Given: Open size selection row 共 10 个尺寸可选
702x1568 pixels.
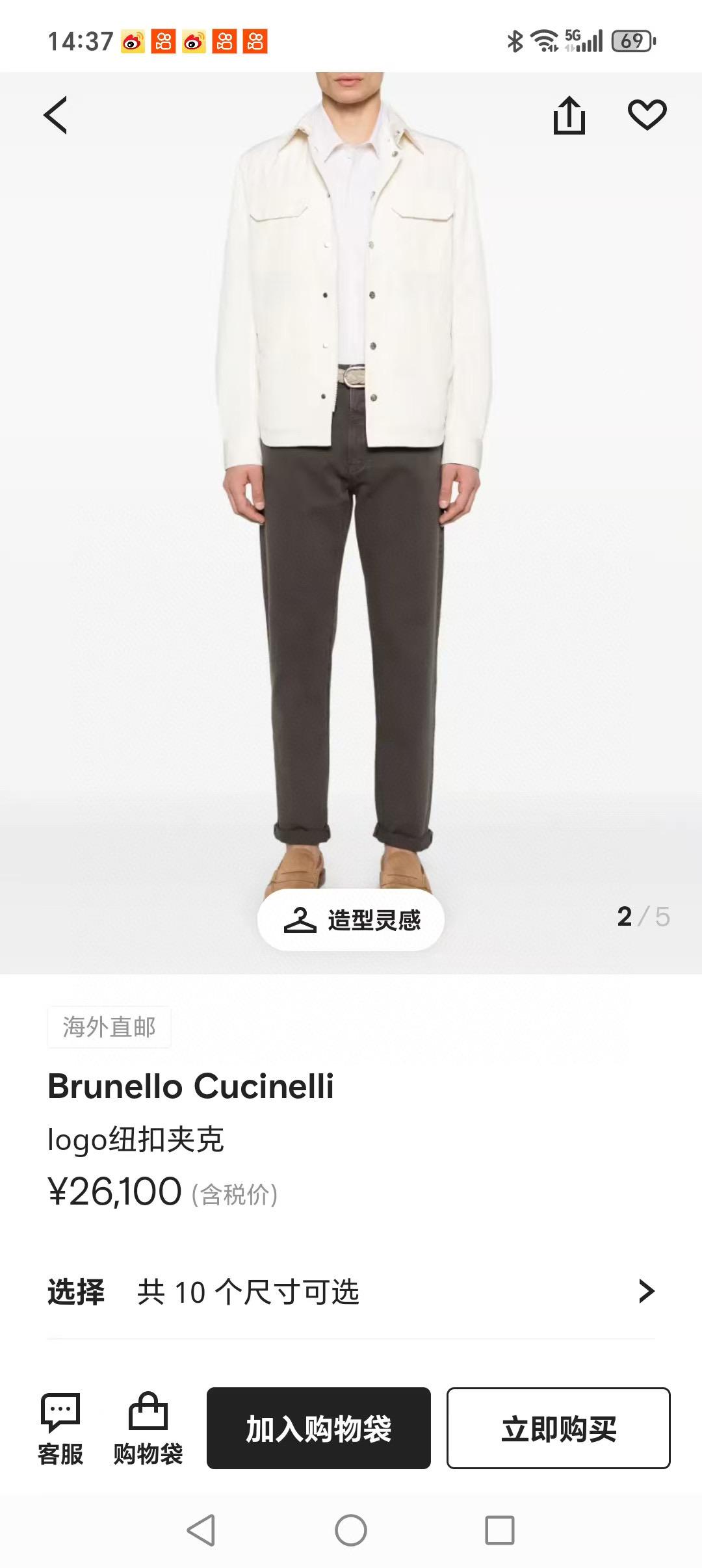Looking at the screenshot, I should pyautogui.click(x=351, y=1291).
